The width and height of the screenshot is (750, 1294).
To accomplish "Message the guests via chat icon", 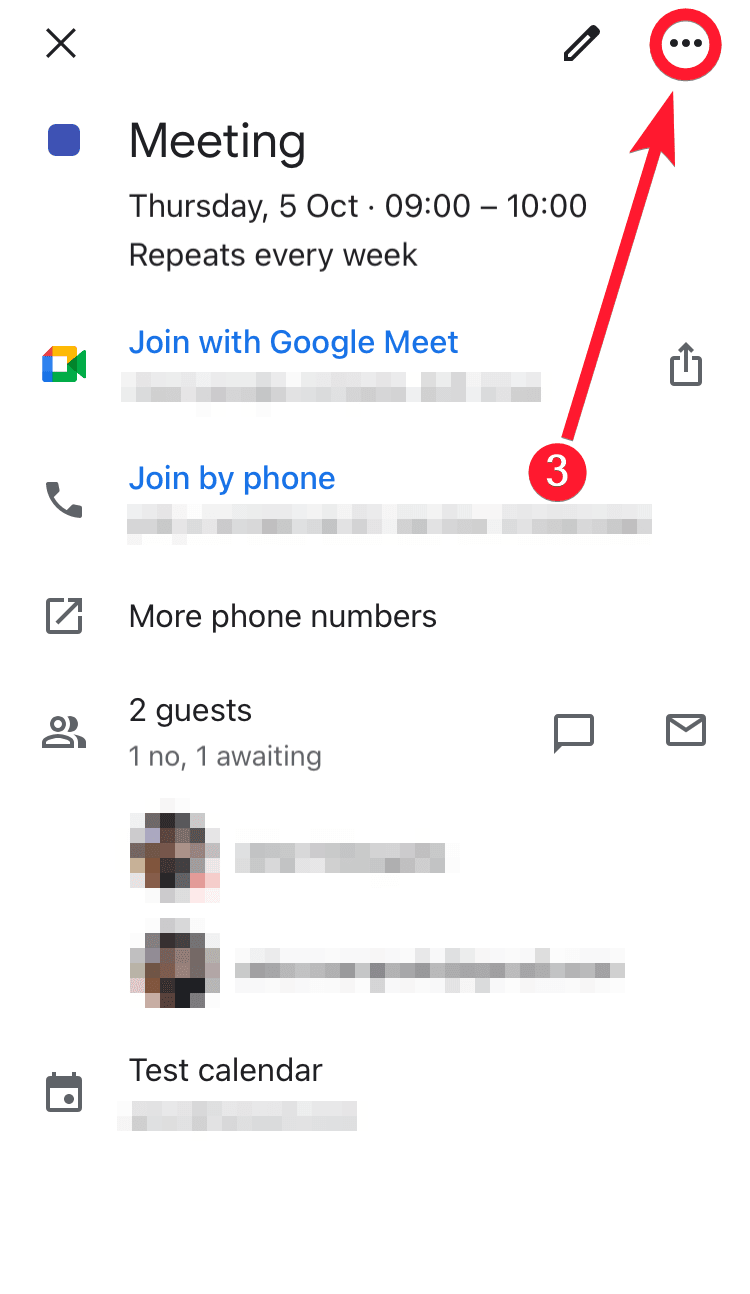I will point(574,732).
